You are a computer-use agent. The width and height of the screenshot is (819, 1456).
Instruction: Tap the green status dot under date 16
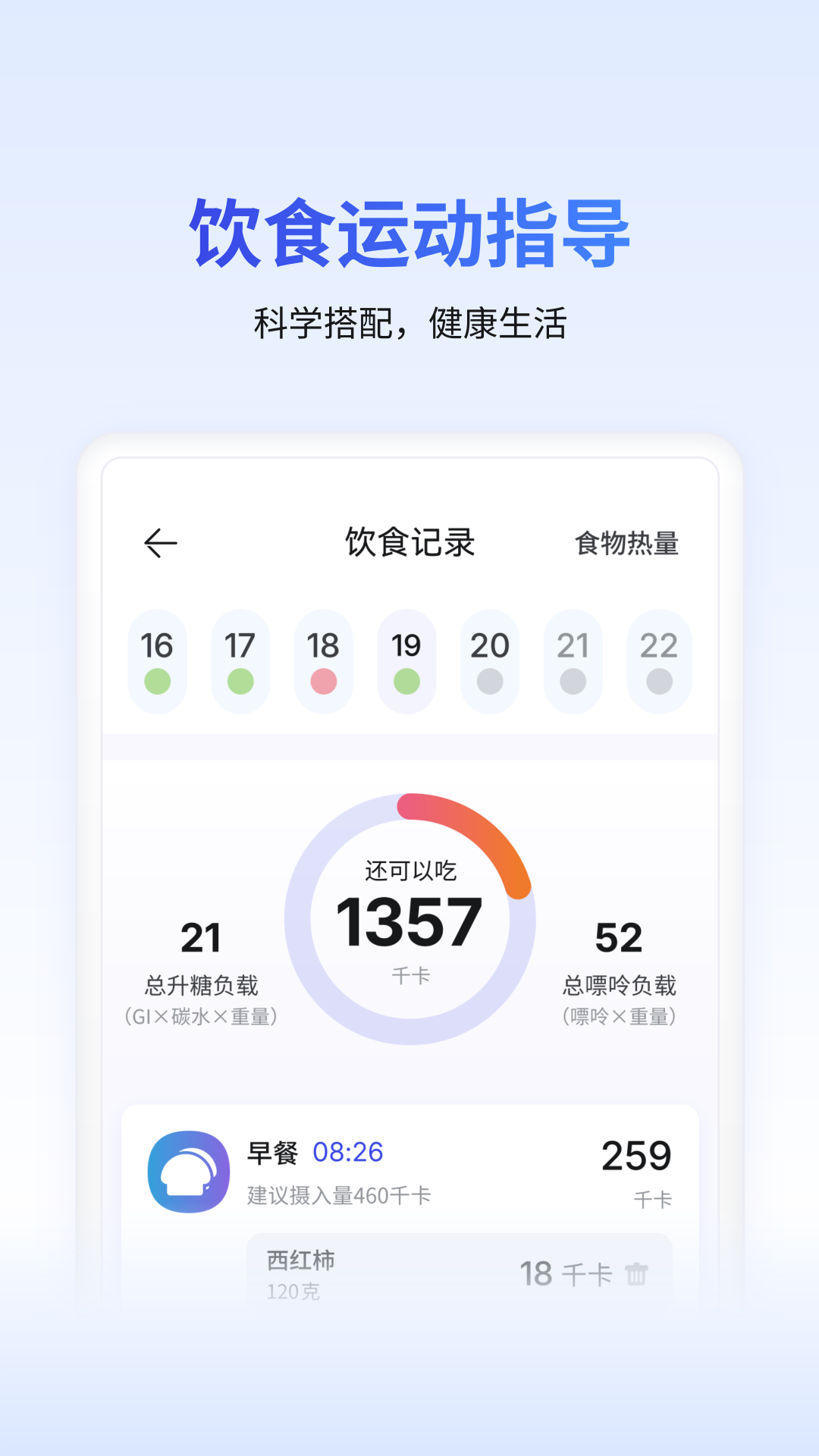coord(157,682)
